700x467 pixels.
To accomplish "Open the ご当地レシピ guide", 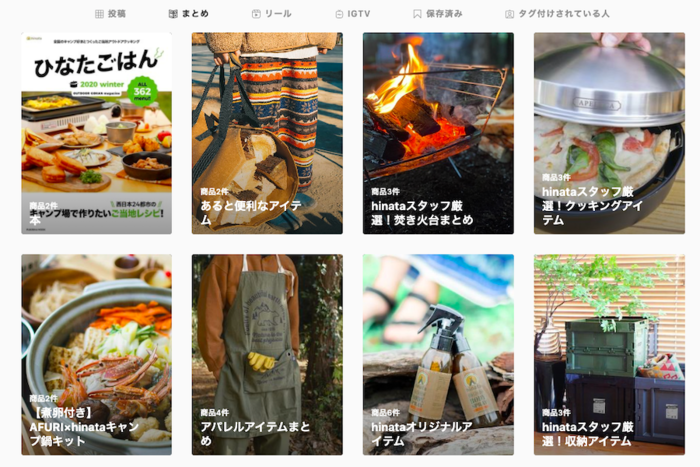I will 96,133.
